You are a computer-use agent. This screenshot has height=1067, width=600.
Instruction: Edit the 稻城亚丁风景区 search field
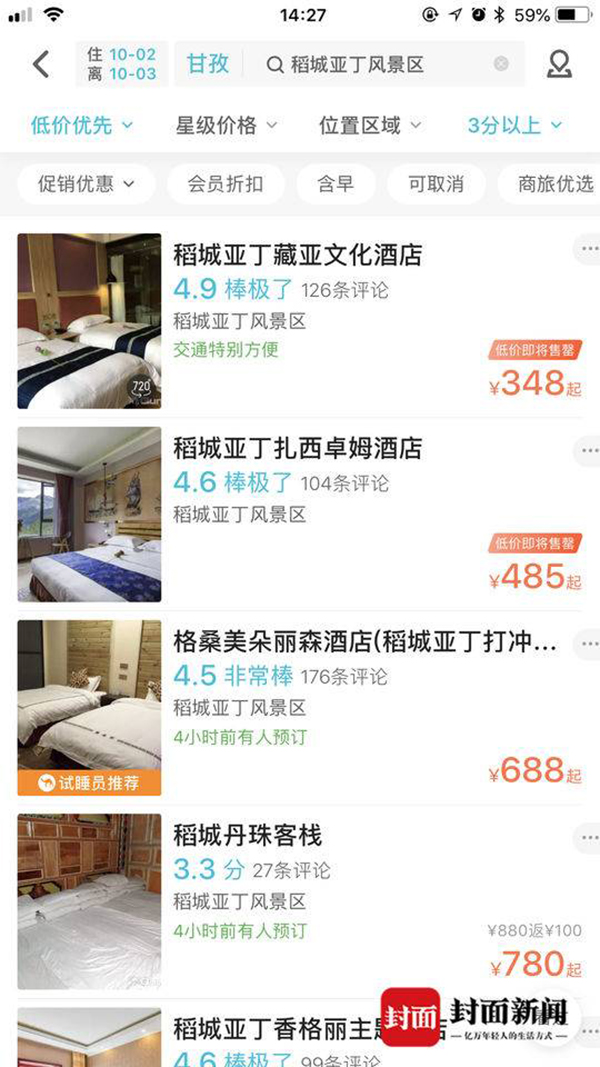(x=370, y=65)
